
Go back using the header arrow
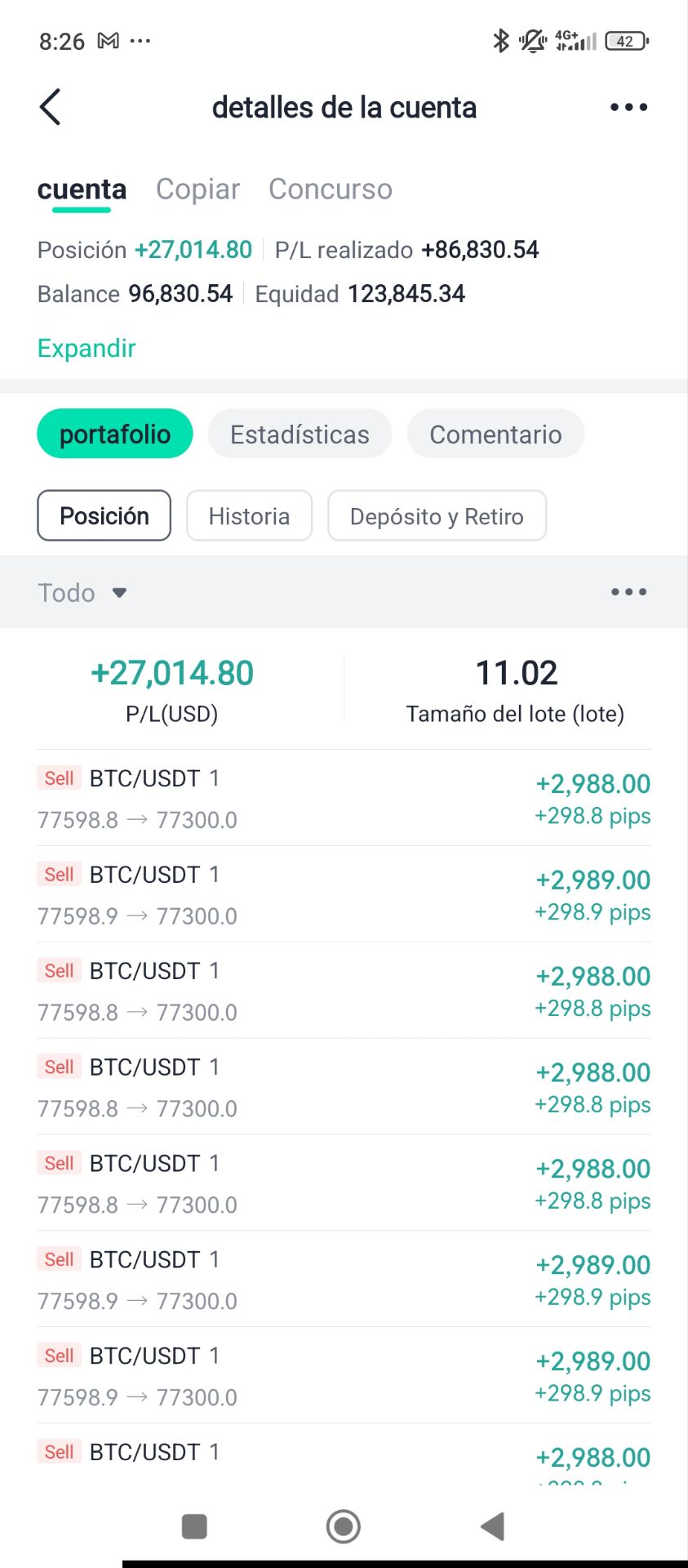51,107
